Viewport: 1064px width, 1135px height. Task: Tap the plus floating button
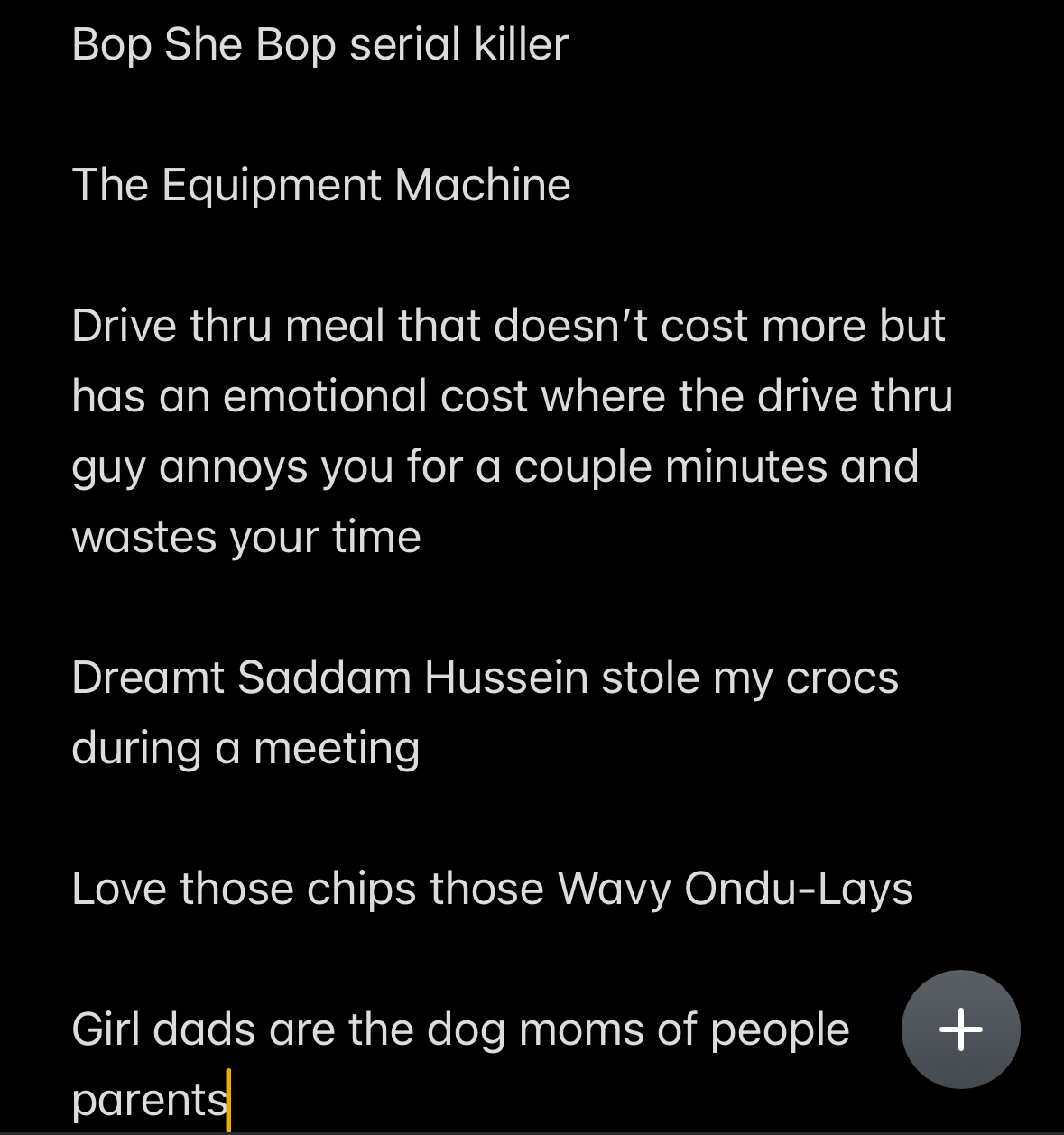pyautogui.click(x=960, y=1029)
